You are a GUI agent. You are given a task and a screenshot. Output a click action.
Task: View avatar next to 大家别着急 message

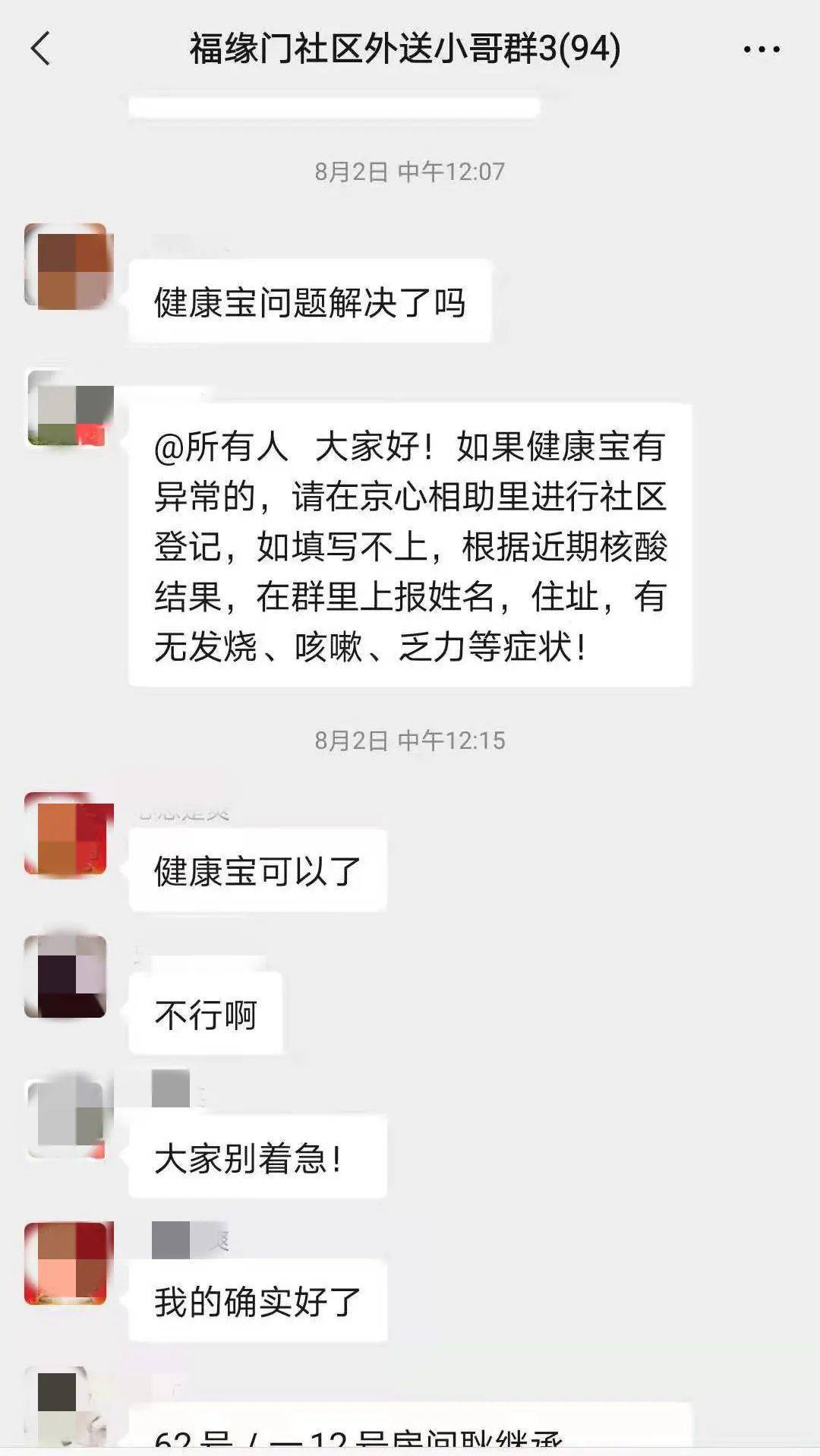(68, 1120)
